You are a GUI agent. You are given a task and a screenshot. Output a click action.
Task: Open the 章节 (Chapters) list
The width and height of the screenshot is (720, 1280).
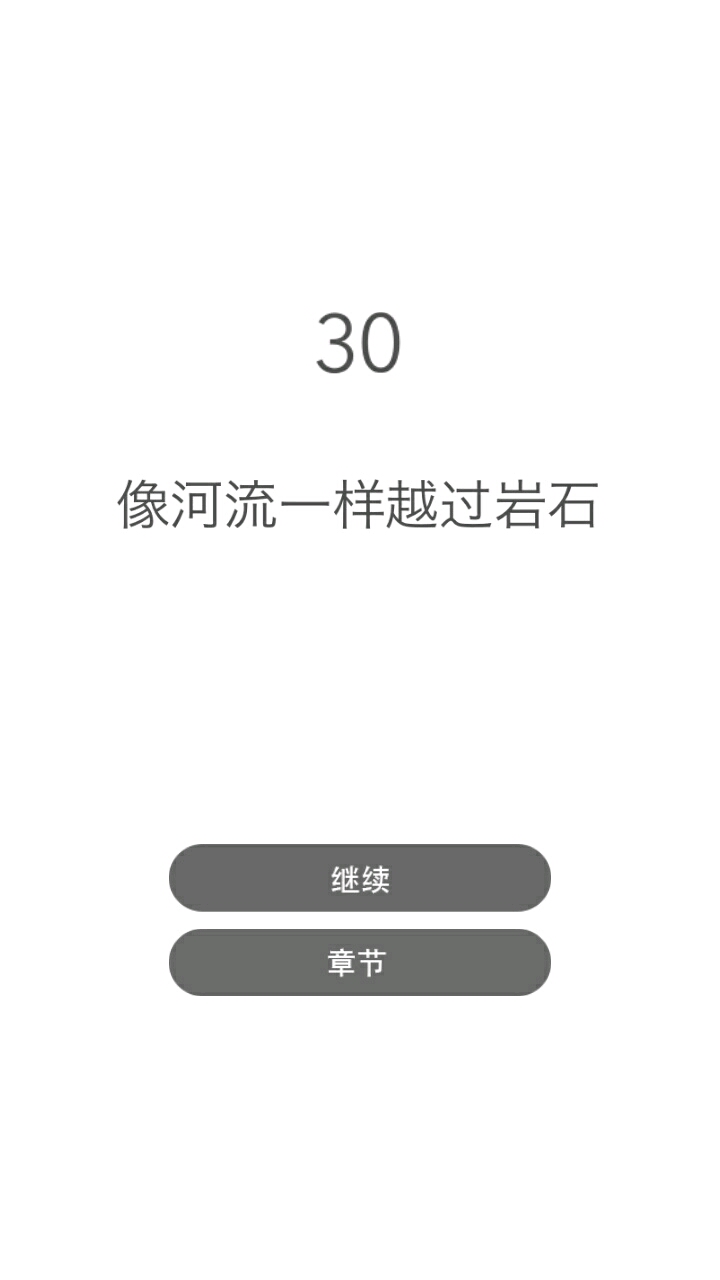pyautogui.click(x=360, y=962)
